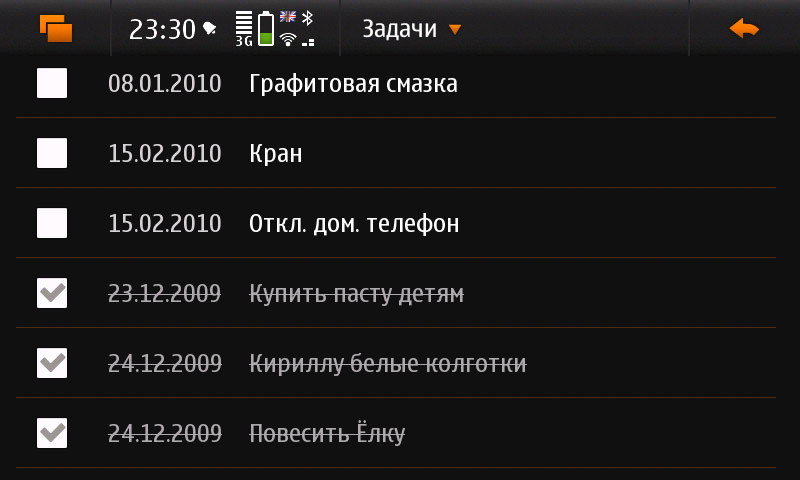Go back with the orange arrow
Image resolution: width=800 pixels, height=480 pixels.
(744, 29)
